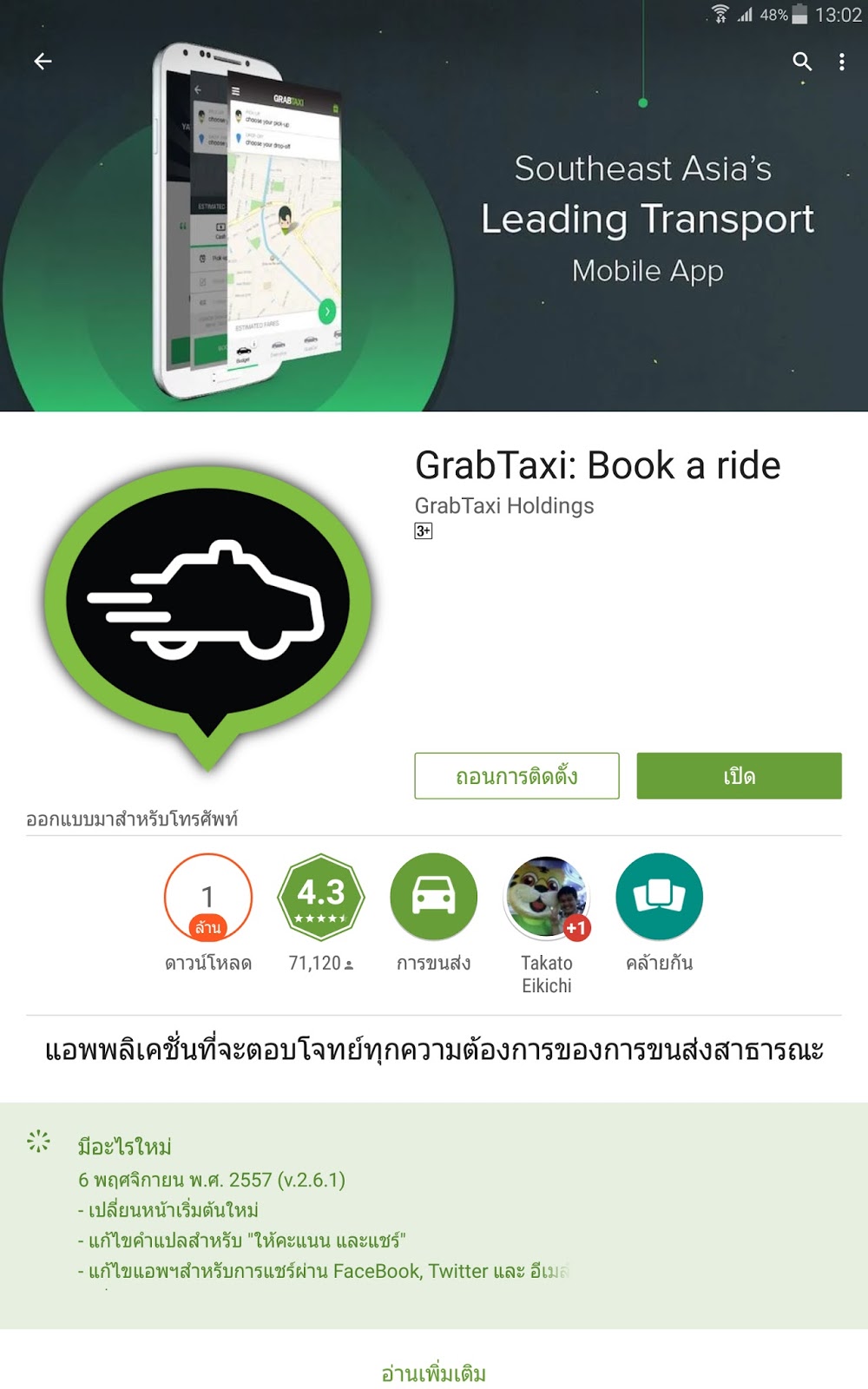Screen dimensions: 868x1389
Task: Tap the similar apps icon labeled คล้ายกัน
Action: coord(658,897)
